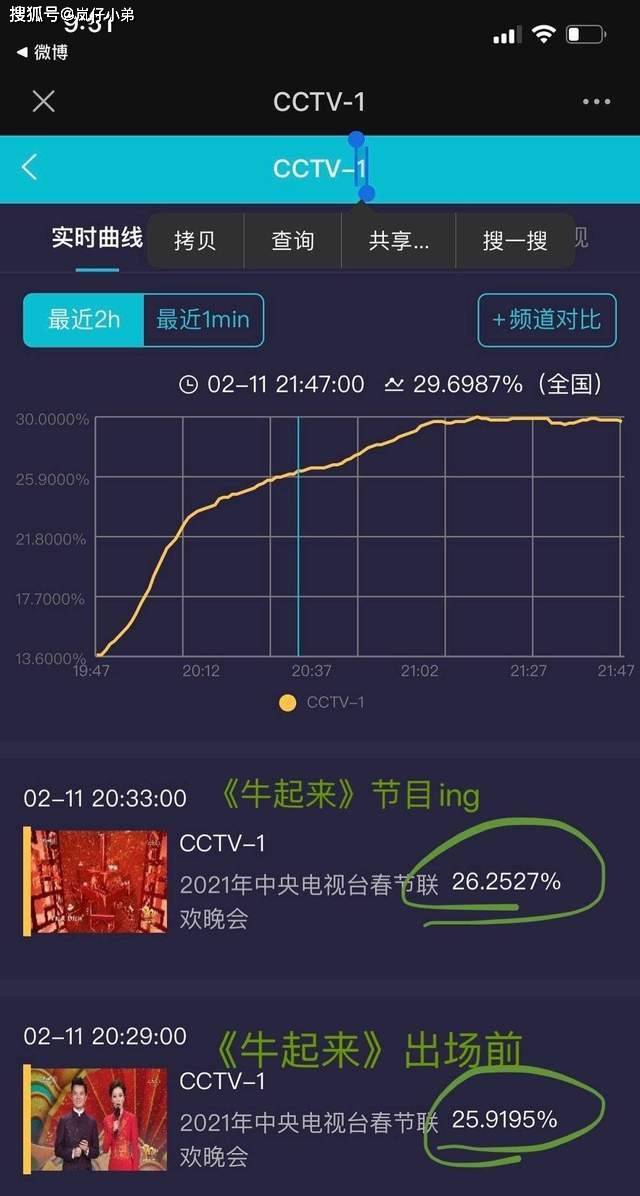Switch to 最近1min range

tap(203, 320)
